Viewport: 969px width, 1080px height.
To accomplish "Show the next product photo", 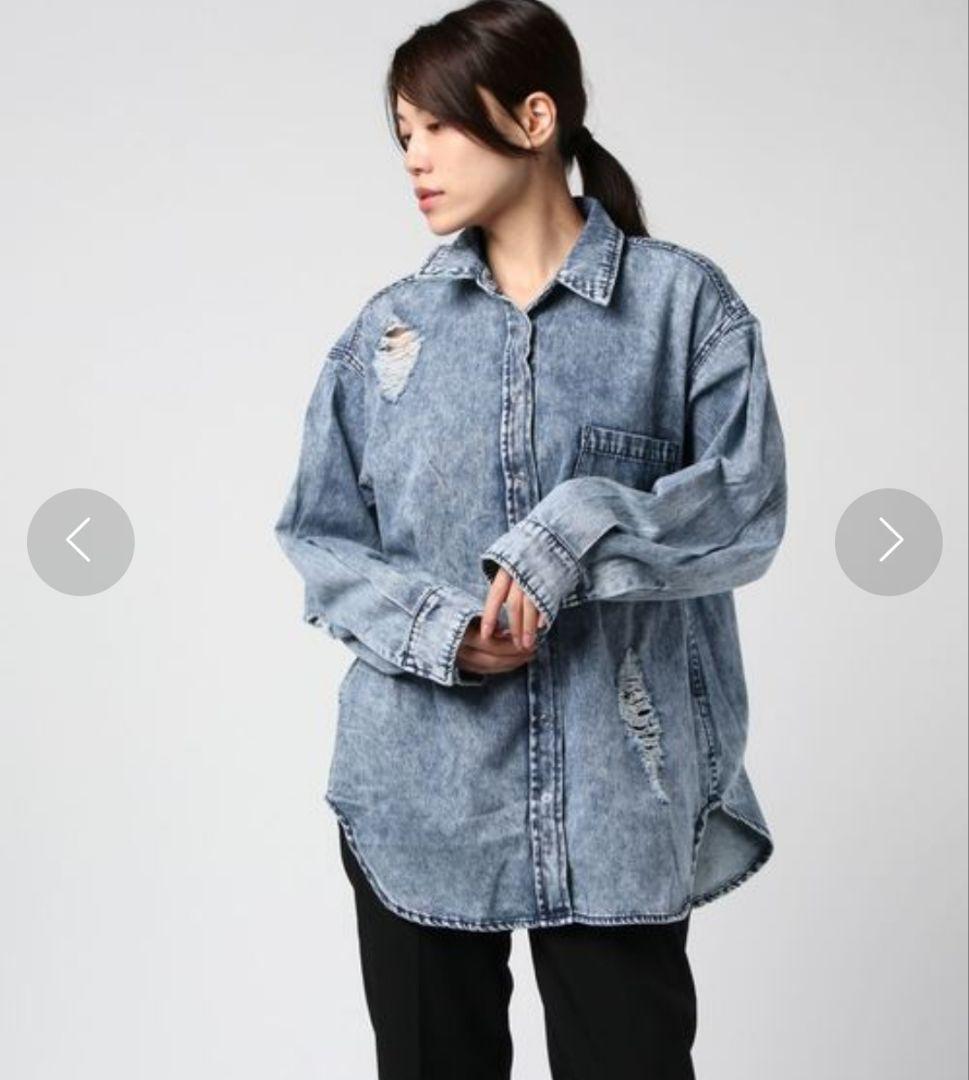I will (x=888, y=541).
